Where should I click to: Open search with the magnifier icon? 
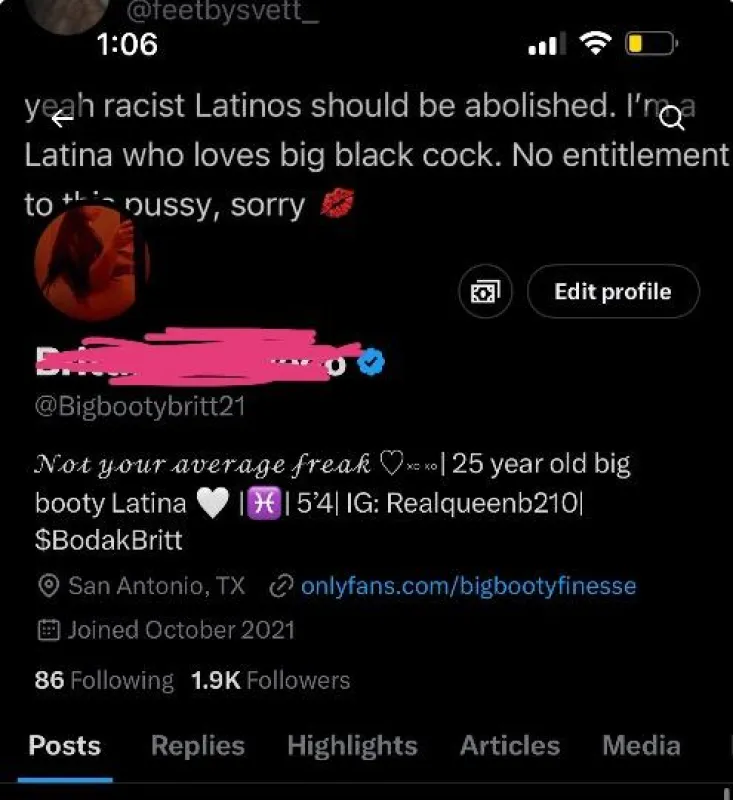tap(671, 118)
